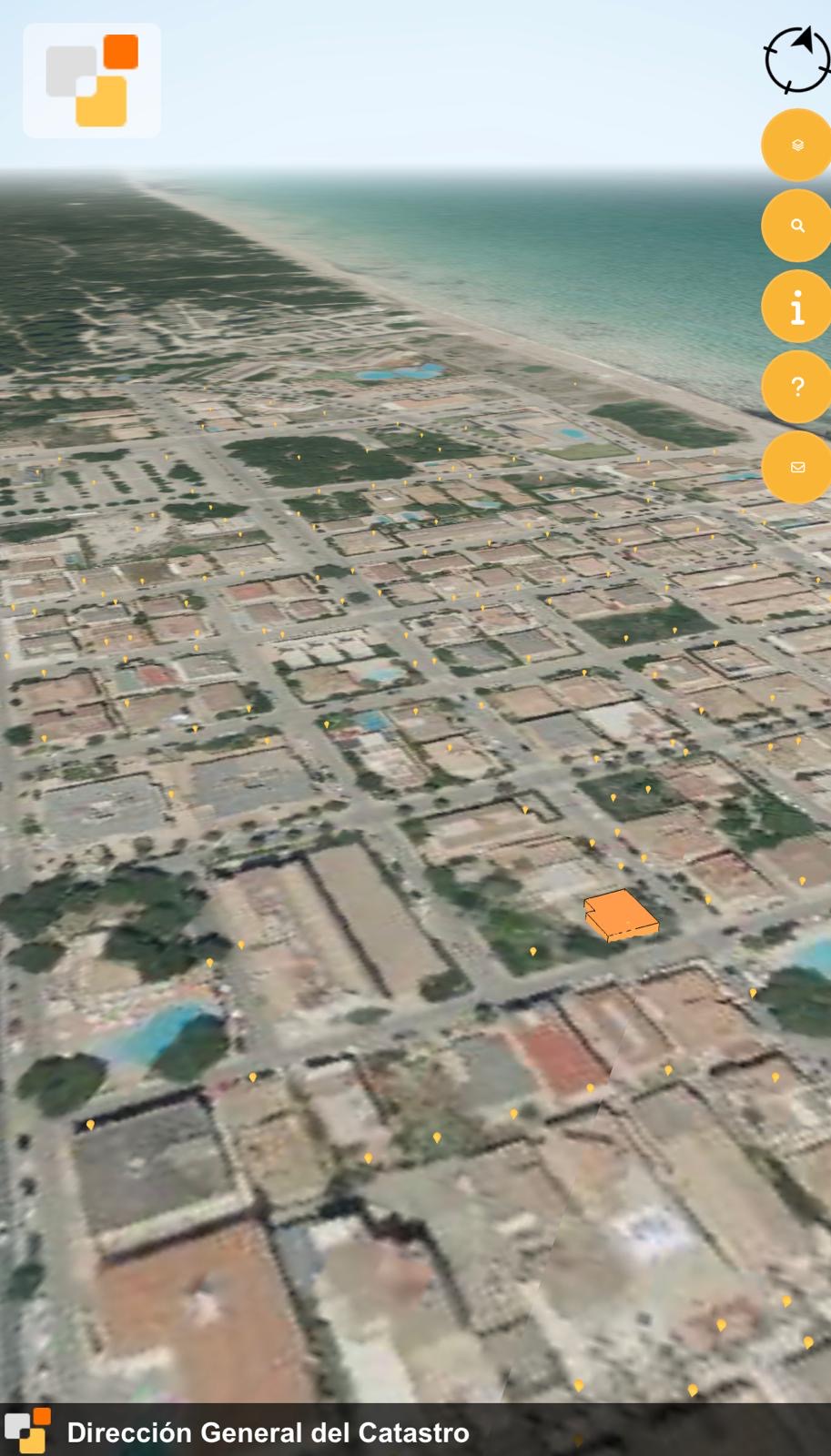Open the search button
Image resolution: width=831 pixels, height=1456 pixels.
tap(797, 226)
